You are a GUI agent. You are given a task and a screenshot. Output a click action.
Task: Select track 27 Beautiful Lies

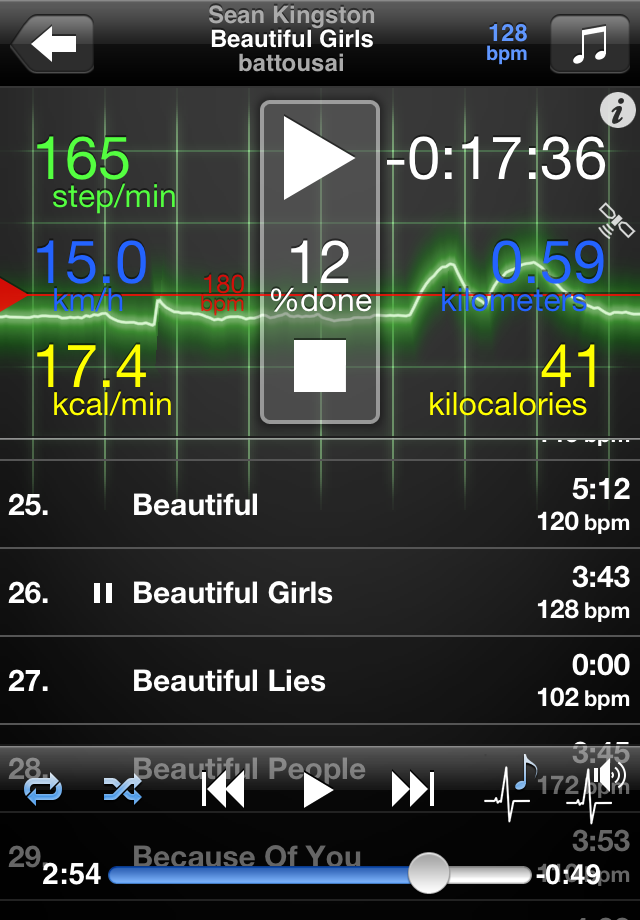click(320, 681)
